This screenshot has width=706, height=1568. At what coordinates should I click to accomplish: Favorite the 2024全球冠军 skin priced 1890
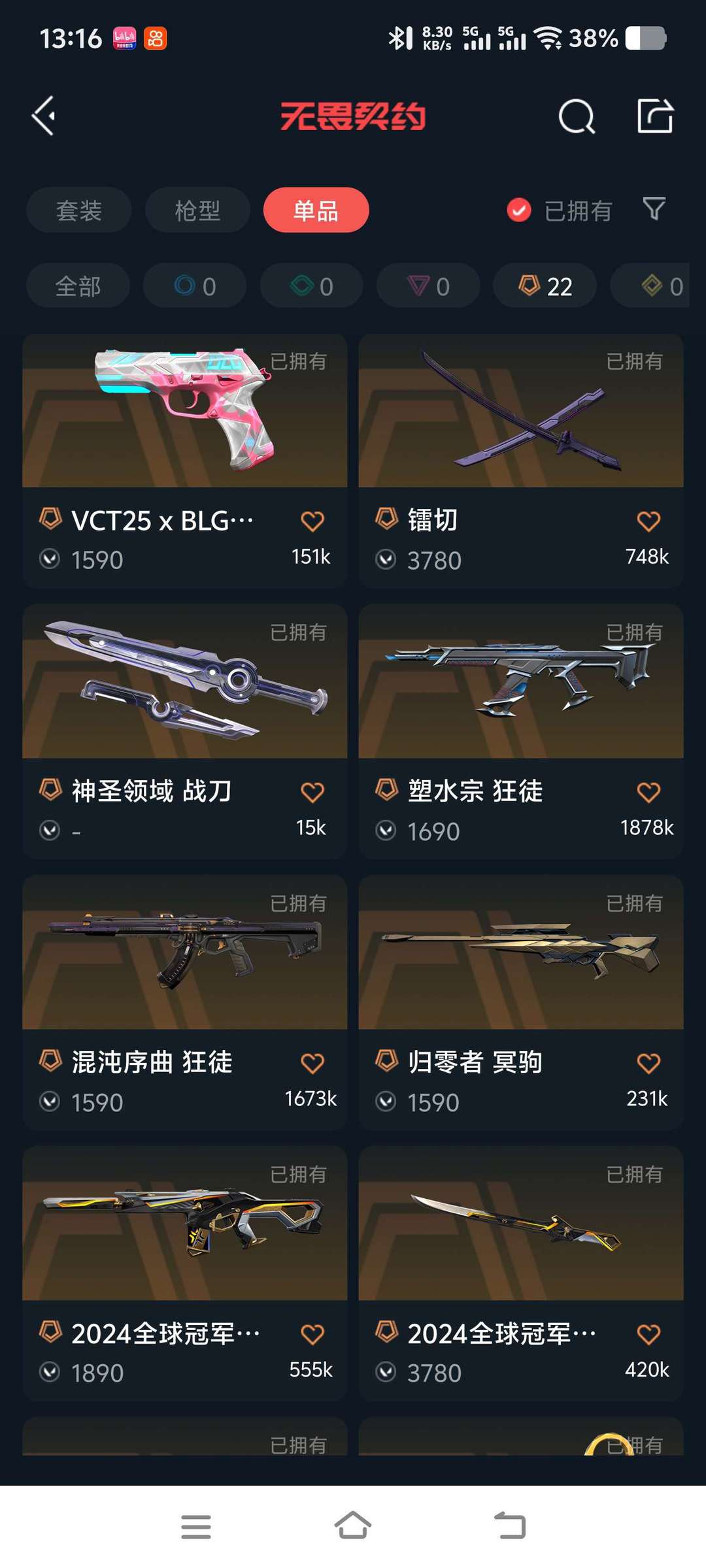coord(312,1334)
